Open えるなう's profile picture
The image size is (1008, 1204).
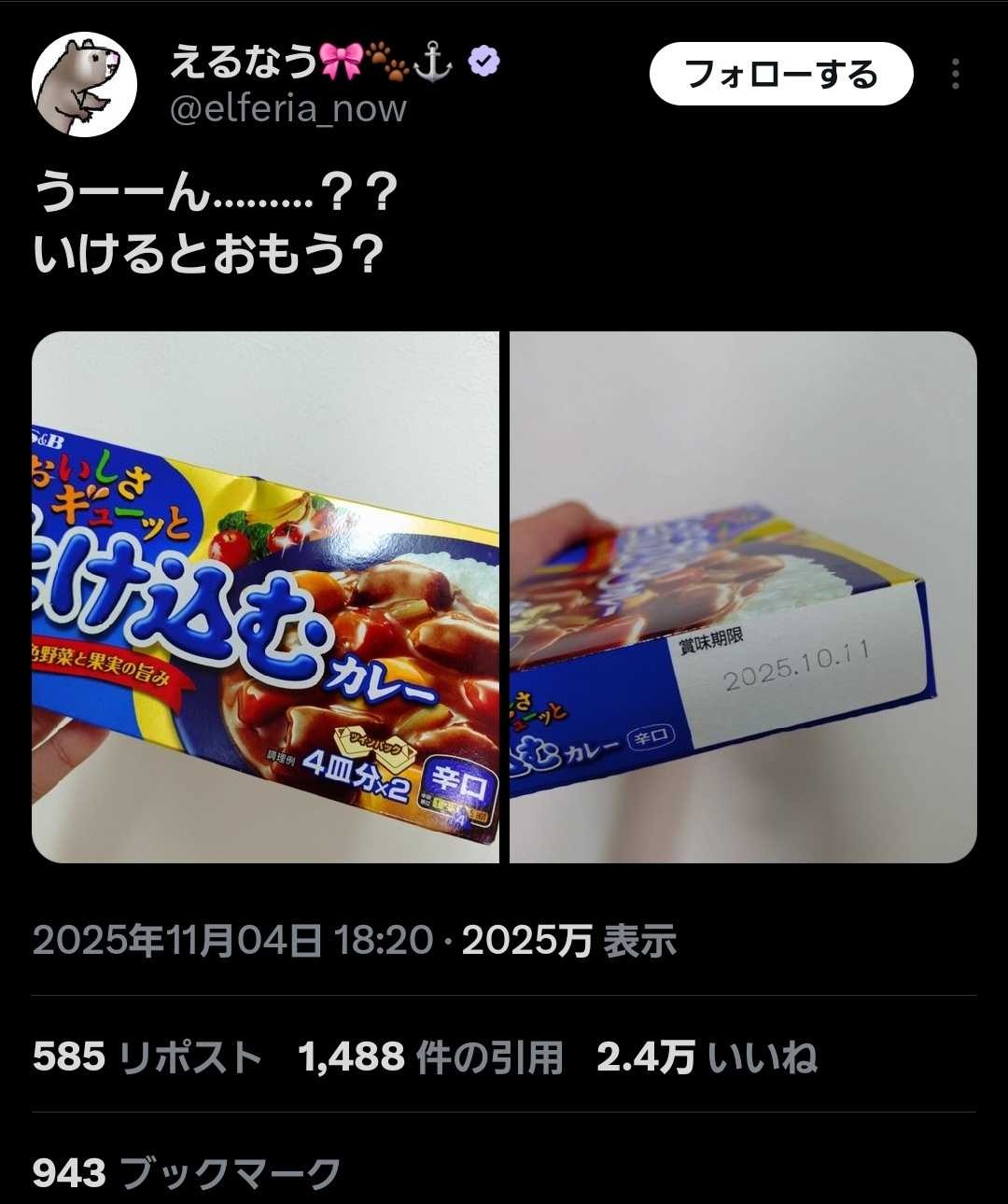pyautogui.click(x=84, y=84)
